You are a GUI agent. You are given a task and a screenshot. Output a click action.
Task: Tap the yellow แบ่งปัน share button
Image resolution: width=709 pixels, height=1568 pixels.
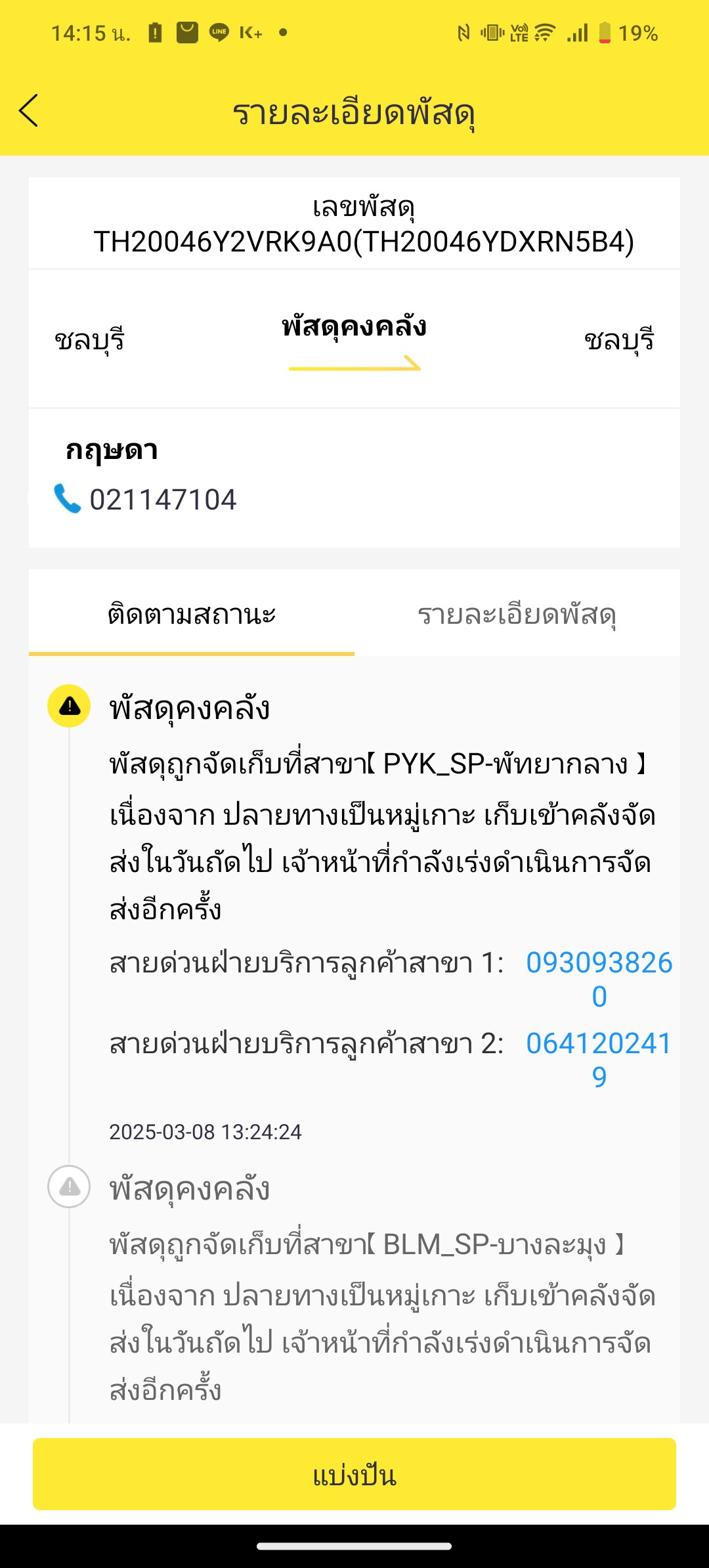pos(354,1473)
